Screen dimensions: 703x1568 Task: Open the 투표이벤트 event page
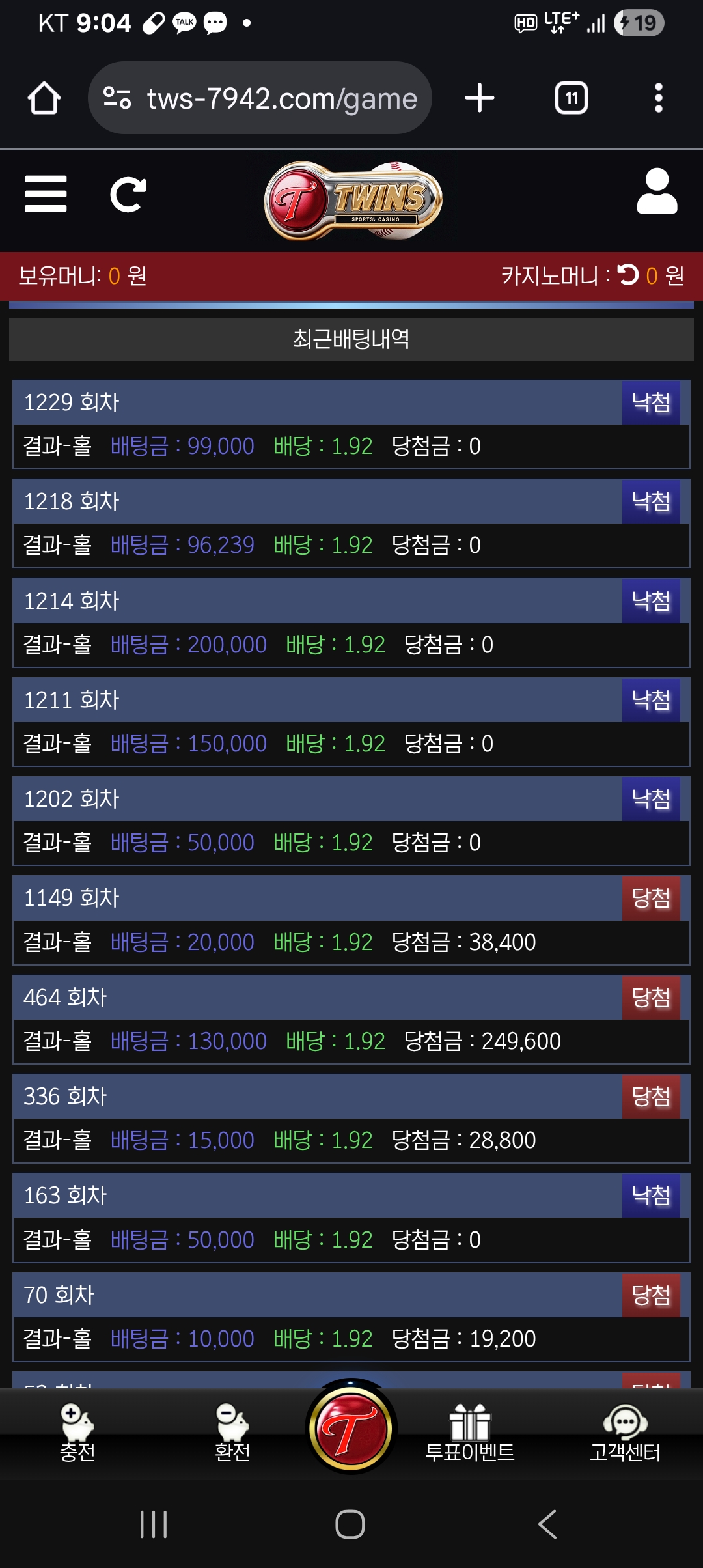pos(470,1433)
